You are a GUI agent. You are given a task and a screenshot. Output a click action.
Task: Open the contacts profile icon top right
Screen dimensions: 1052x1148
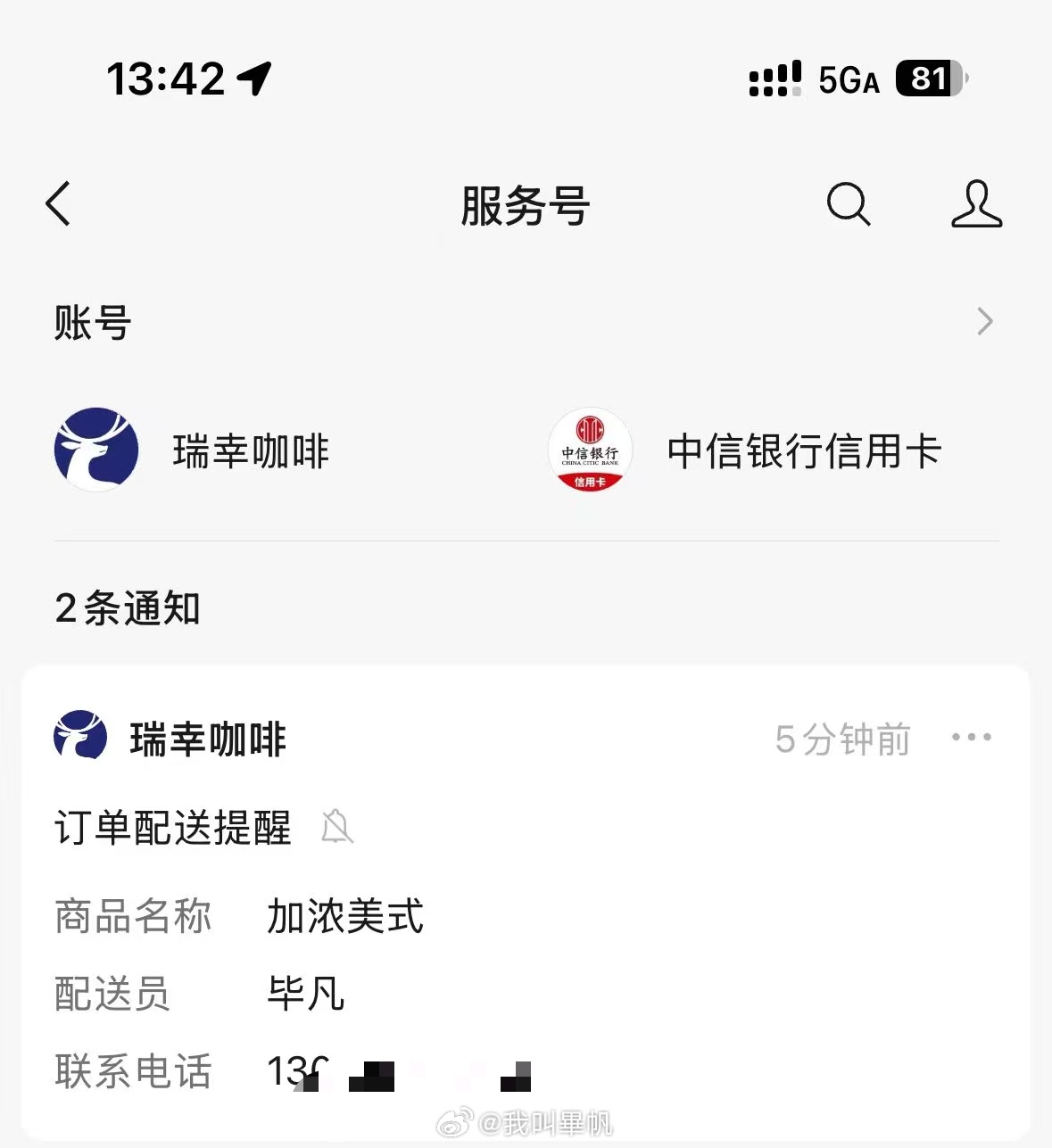[977, 203]
